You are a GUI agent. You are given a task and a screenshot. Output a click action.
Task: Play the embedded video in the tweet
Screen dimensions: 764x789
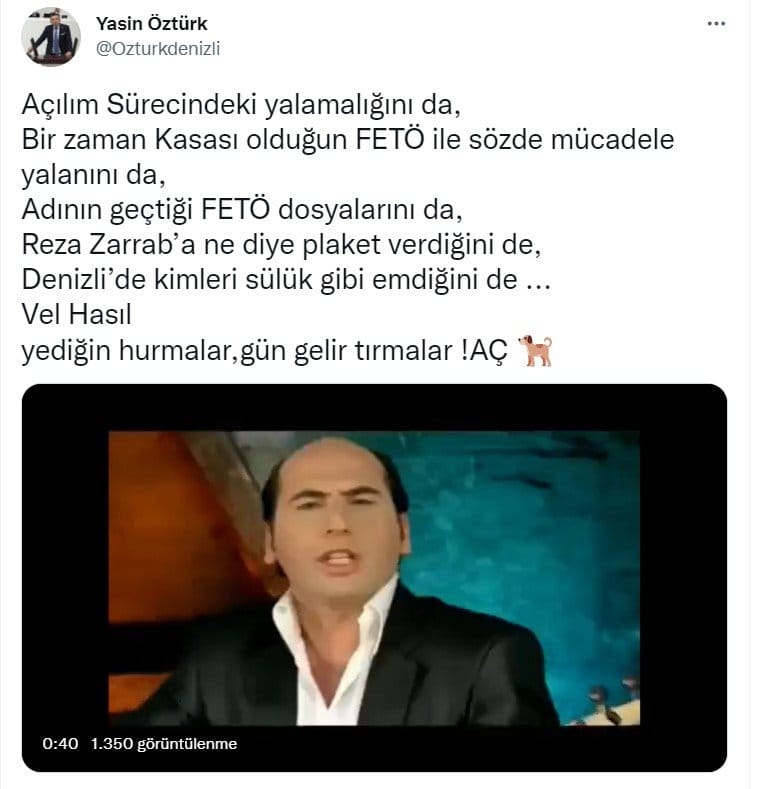(x=373, y=577)
